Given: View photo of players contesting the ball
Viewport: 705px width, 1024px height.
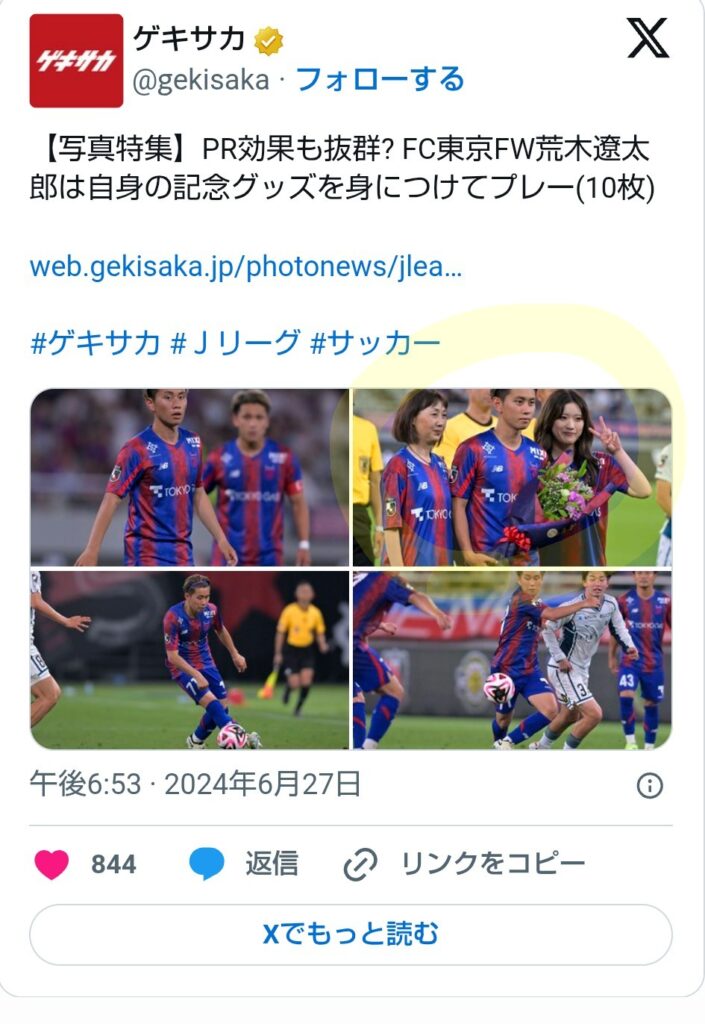Looking at the screenshot, I should (x=511, y=660).
